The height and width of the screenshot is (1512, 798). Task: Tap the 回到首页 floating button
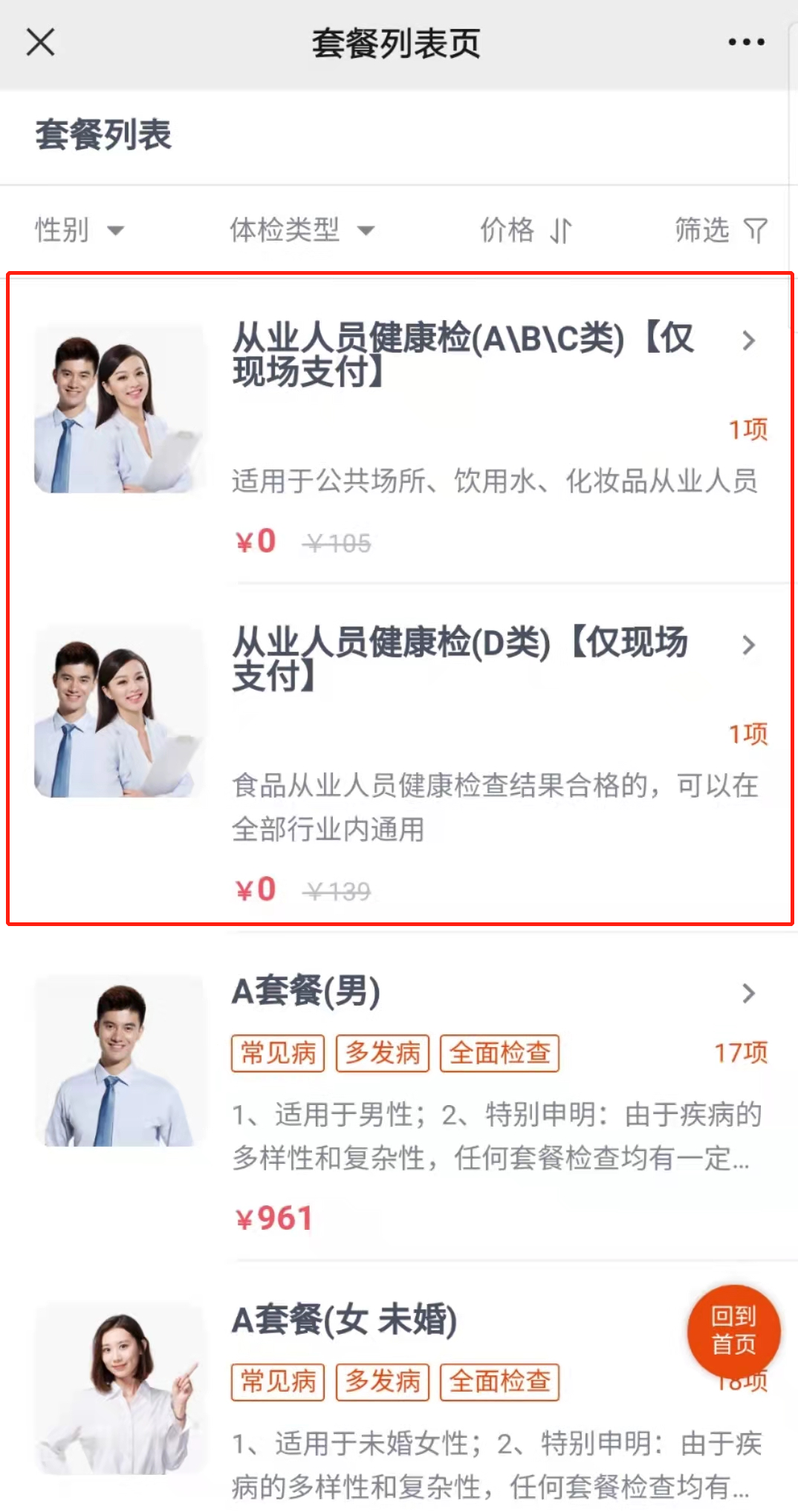pos(733,1330)
